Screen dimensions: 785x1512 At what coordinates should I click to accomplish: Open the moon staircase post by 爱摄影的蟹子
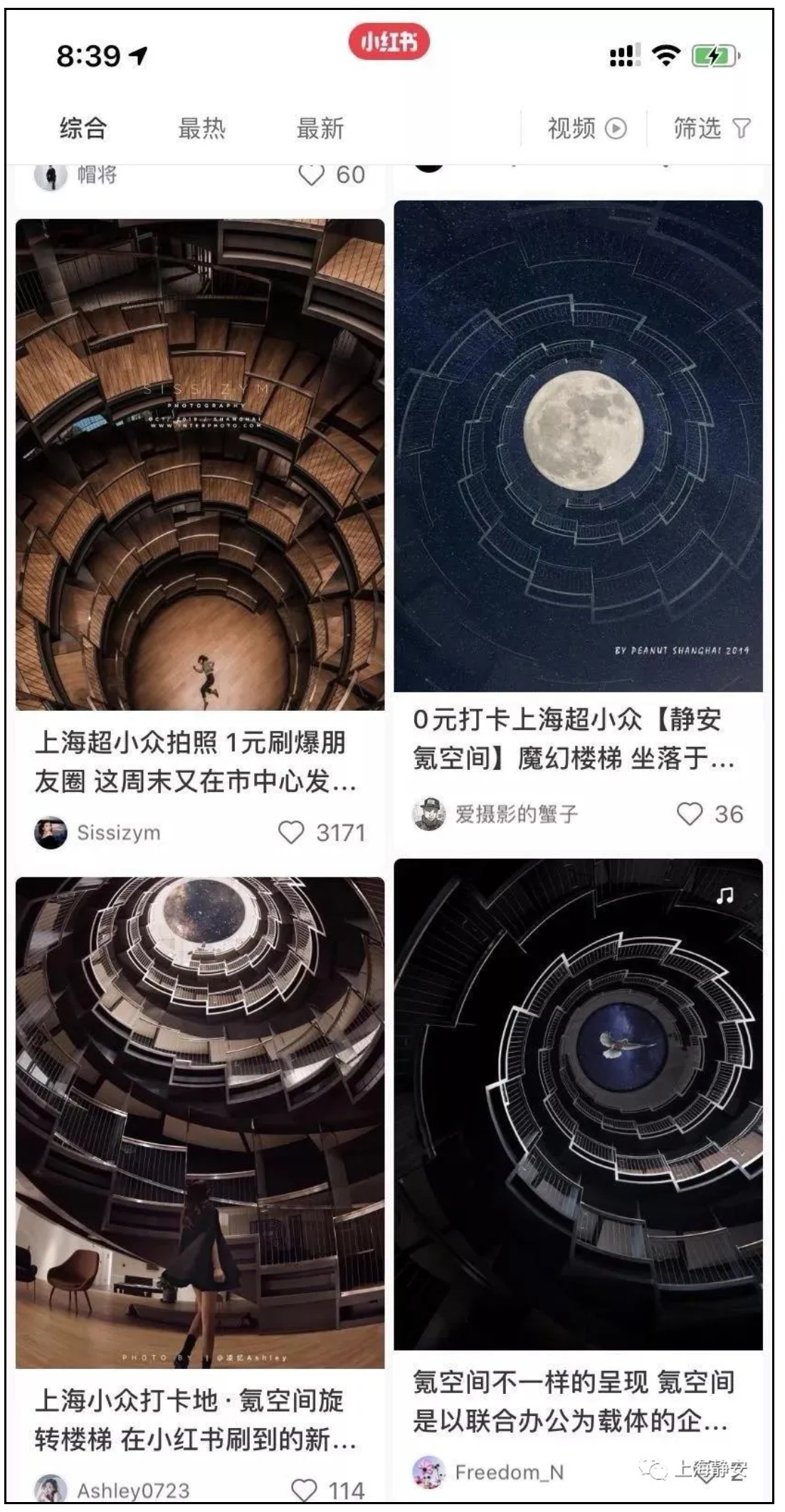pos(578,446)
